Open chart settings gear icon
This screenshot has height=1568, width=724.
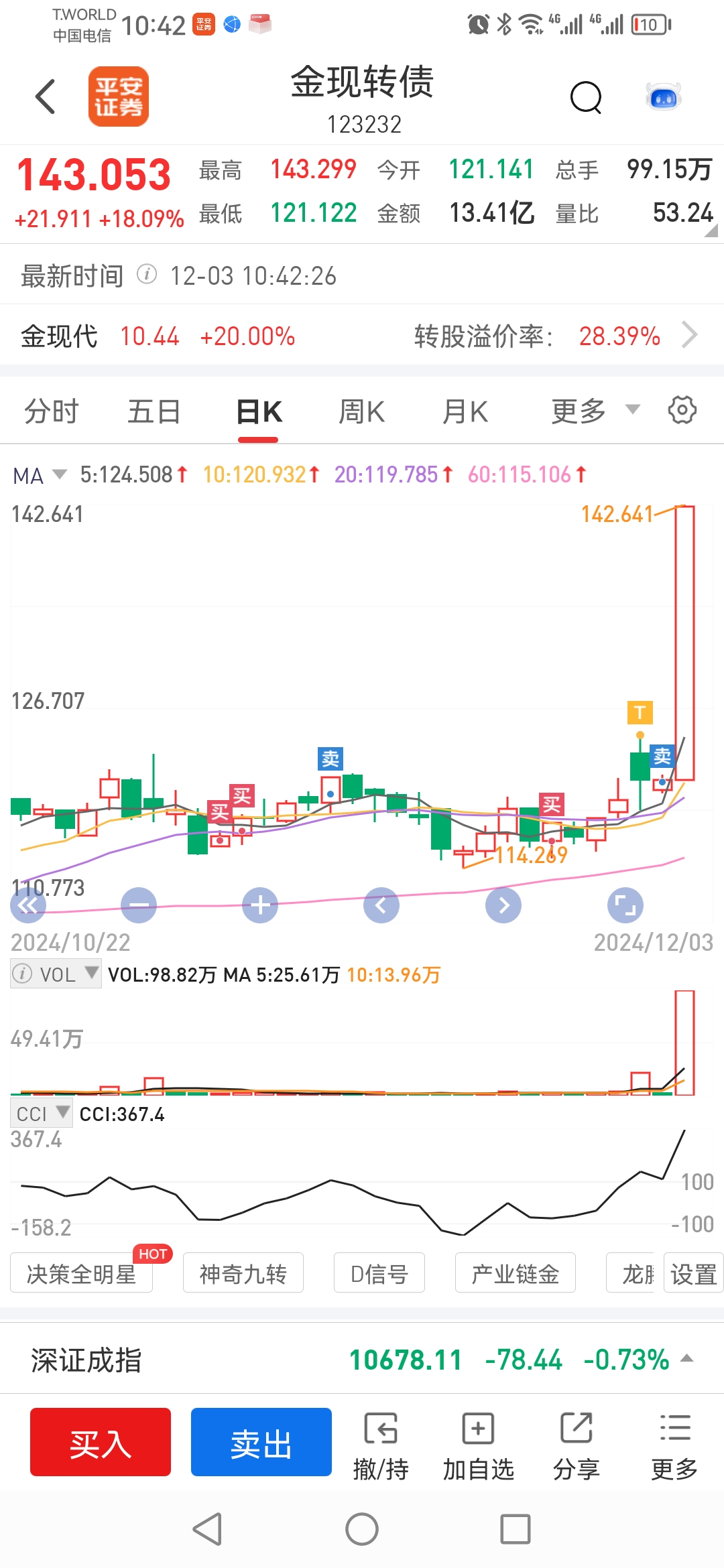[682, 410]
